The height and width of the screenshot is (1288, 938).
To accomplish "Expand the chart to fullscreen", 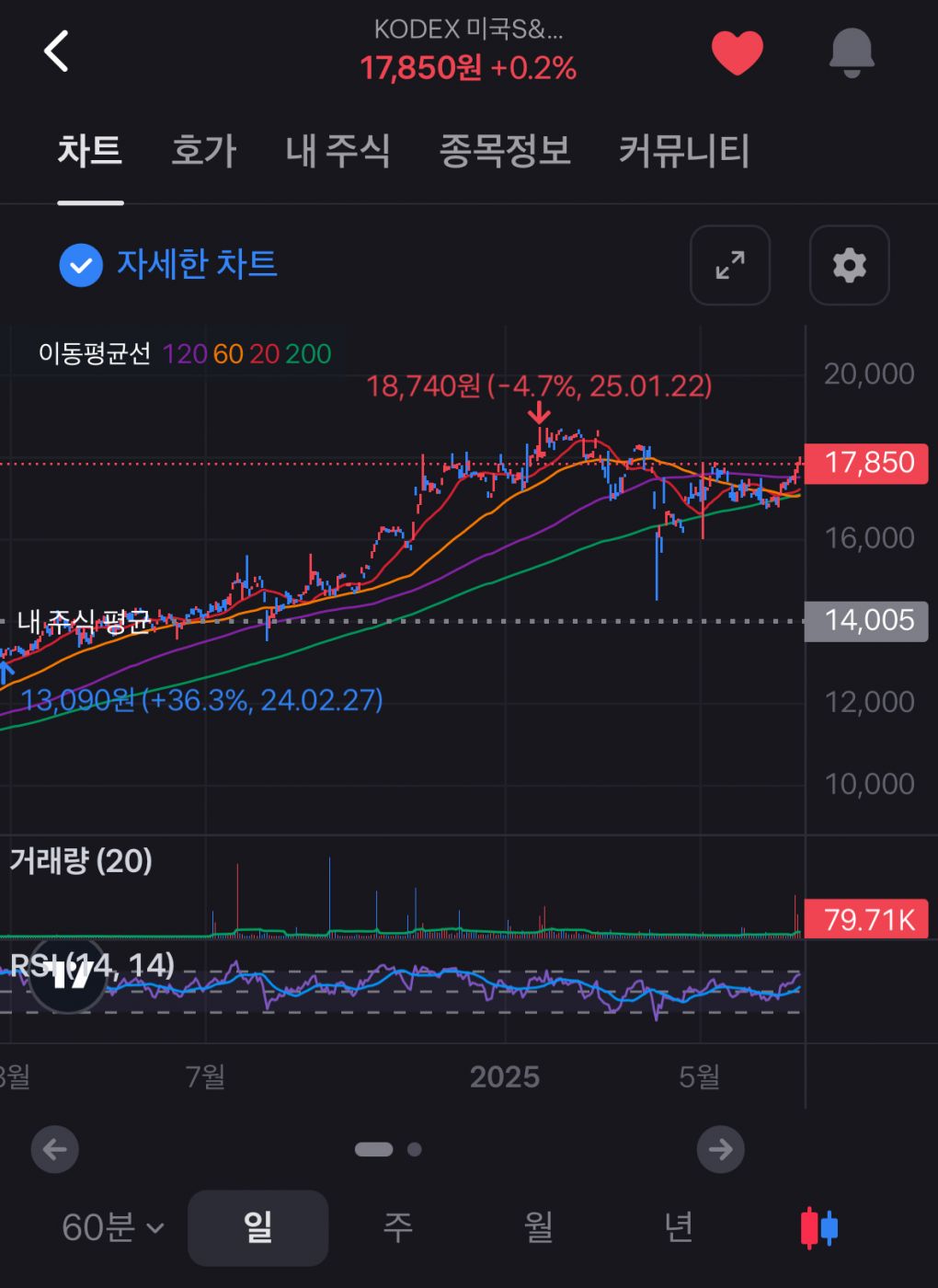I will [x=730, y=265].
